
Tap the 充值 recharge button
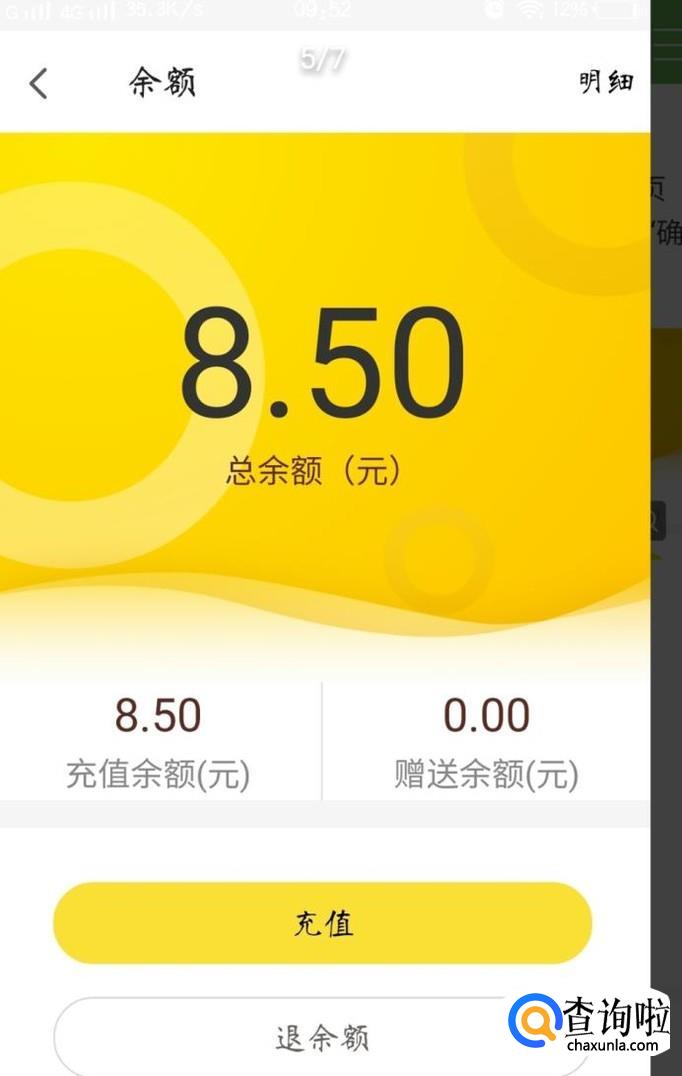pyautogui.click(x=322, y=923)
